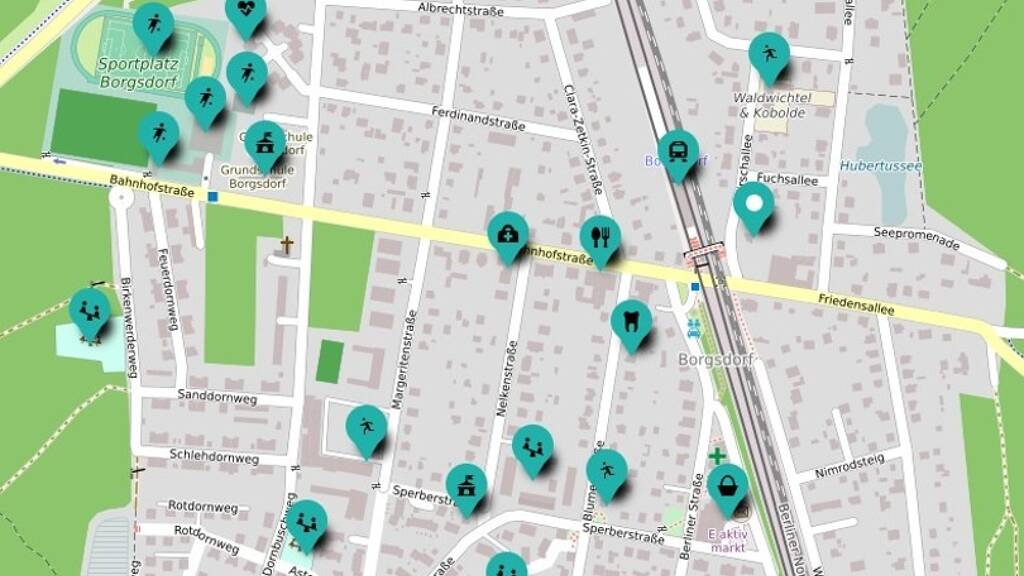
Task: Open the playground marker next to Nelkenstraße
Action: [x=533, y=449]
